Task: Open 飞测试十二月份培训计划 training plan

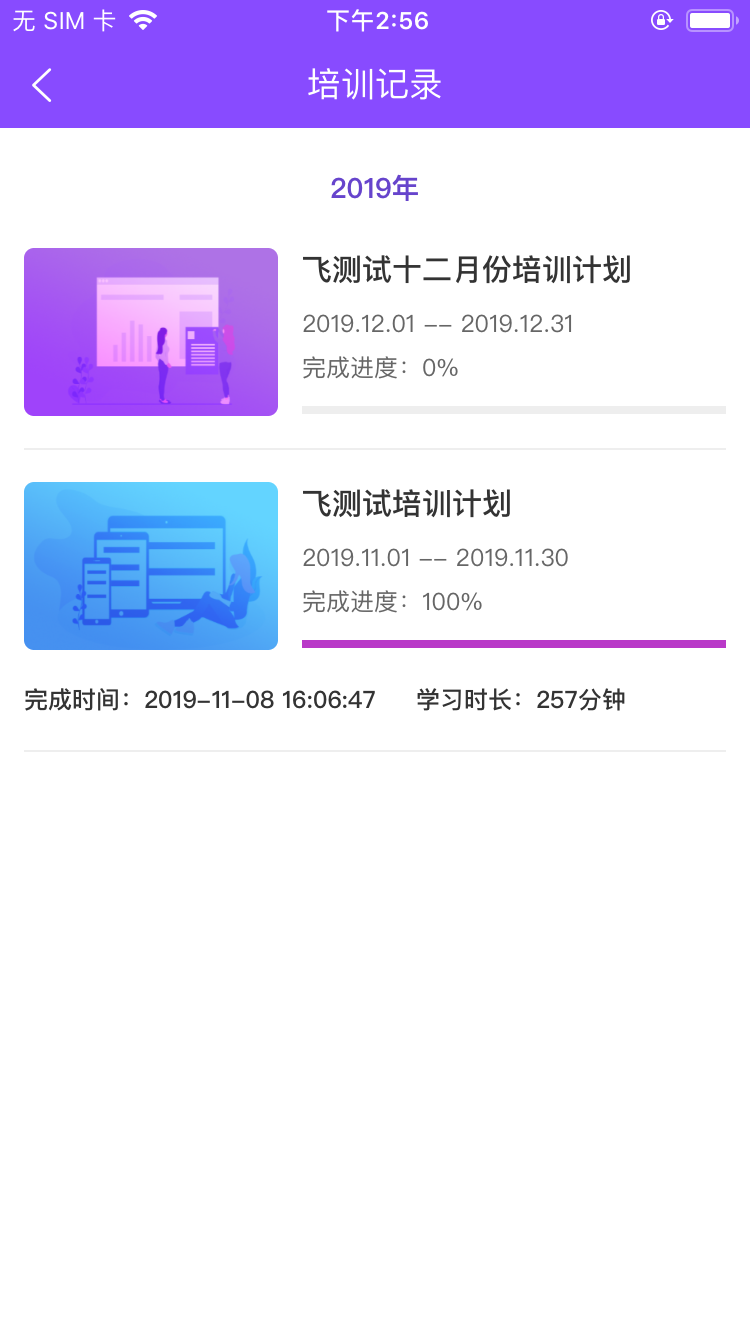Action: [x=466, y=271]
